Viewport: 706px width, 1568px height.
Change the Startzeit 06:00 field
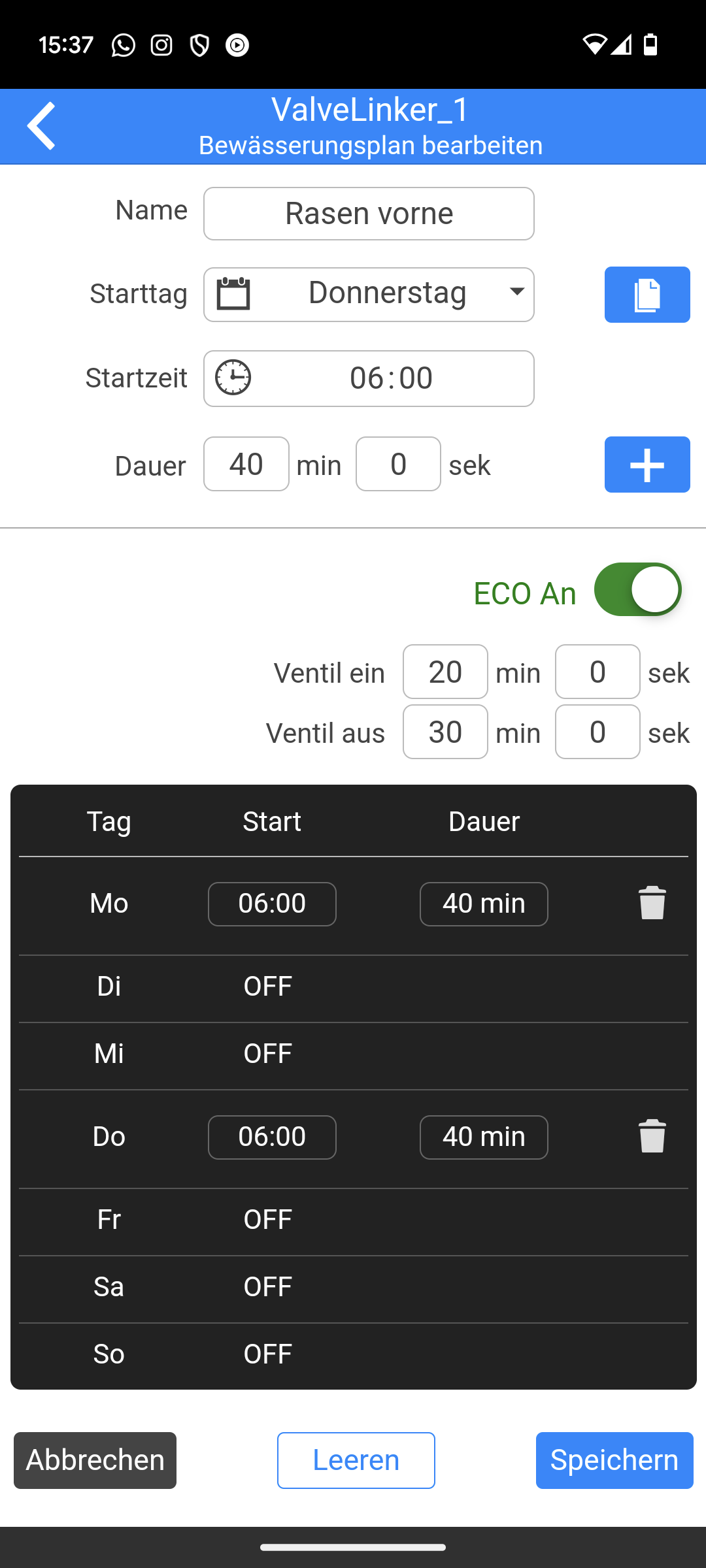(369, 378)
